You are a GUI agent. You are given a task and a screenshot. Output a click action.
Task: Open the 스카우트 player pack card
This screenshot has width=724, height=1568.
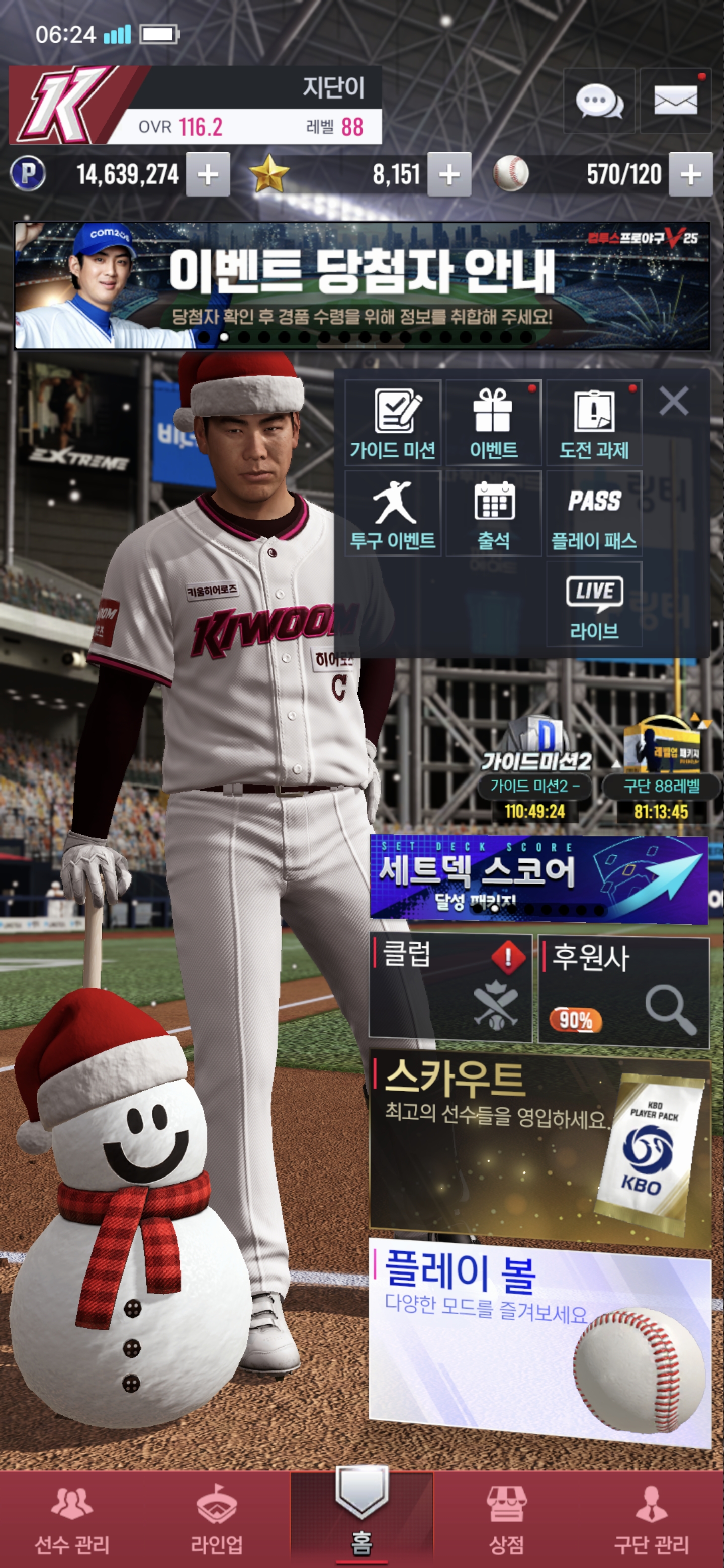(539, 1147)
